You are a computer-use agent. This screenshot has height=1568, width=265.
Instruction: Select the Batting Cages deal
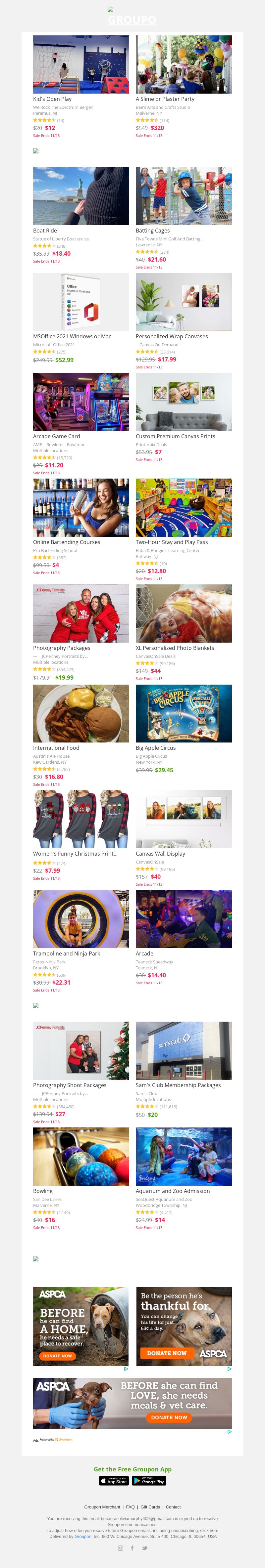184,196
